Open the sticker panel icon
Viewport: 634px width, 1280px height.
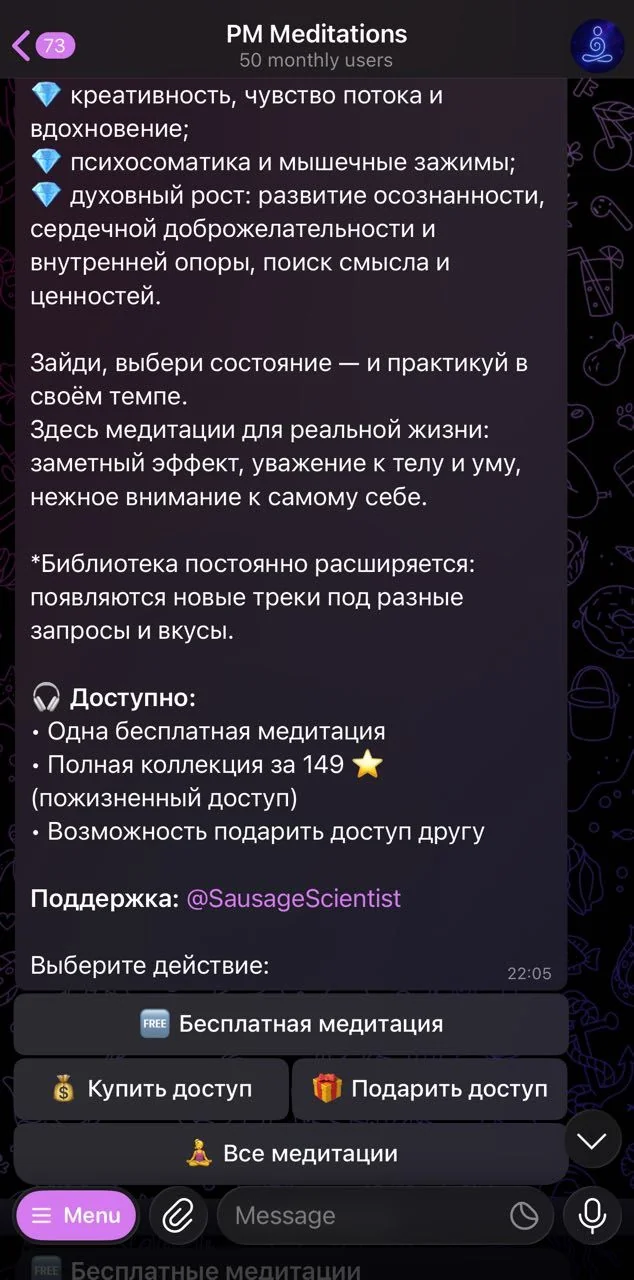coord(524,1216)
